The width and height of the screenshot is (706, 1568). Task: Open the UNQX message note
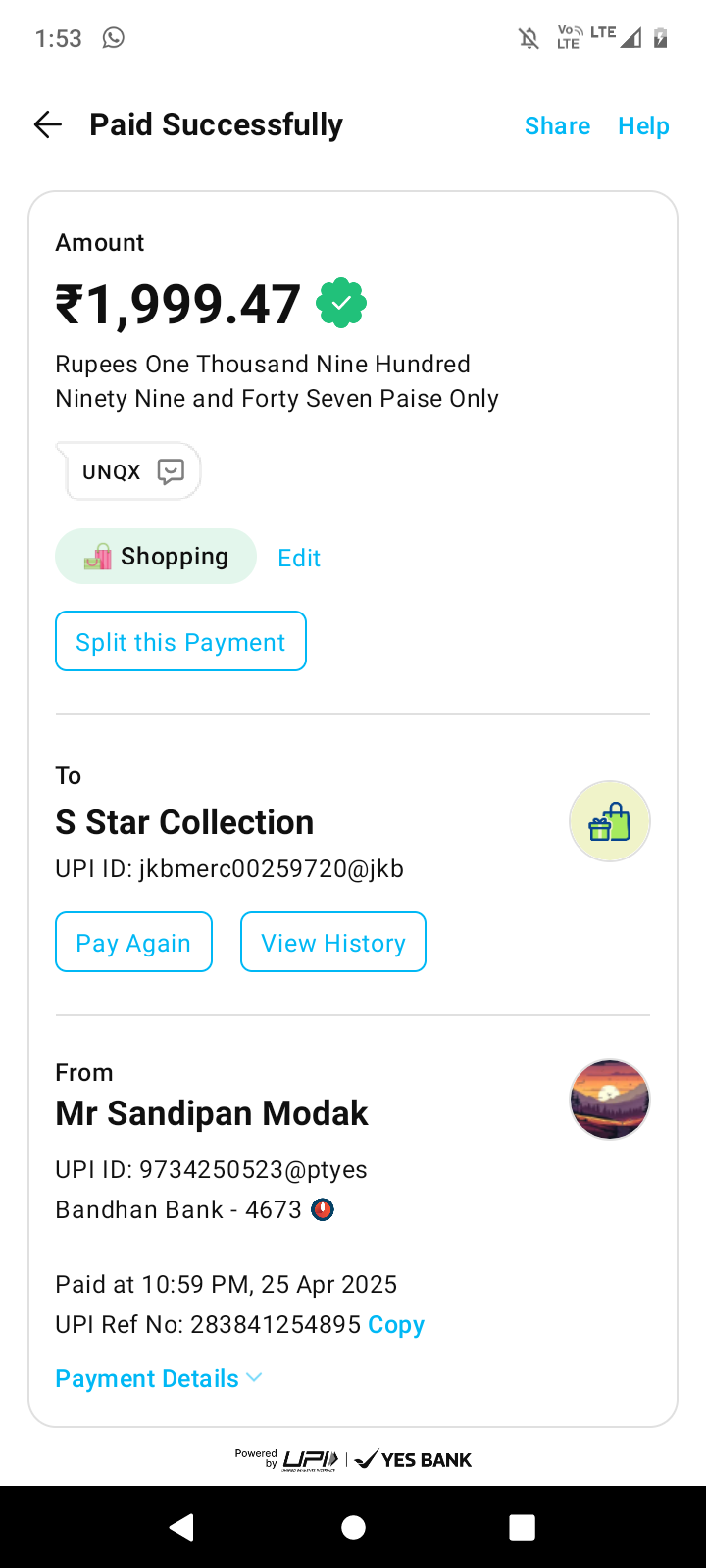pyautogui.click(x=132, y=471)
